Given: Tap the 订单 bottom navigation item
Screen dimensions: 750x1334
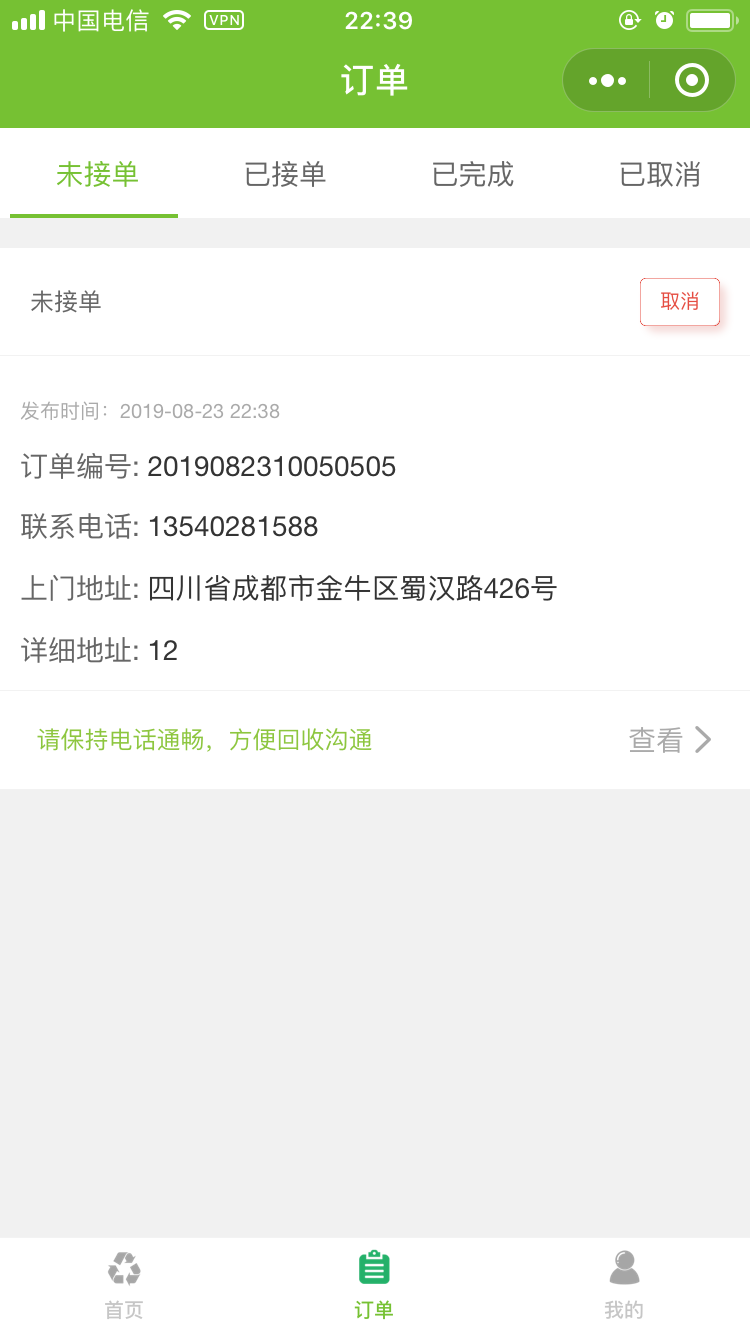Looking at the screenshot, I should click(374, 1285).
